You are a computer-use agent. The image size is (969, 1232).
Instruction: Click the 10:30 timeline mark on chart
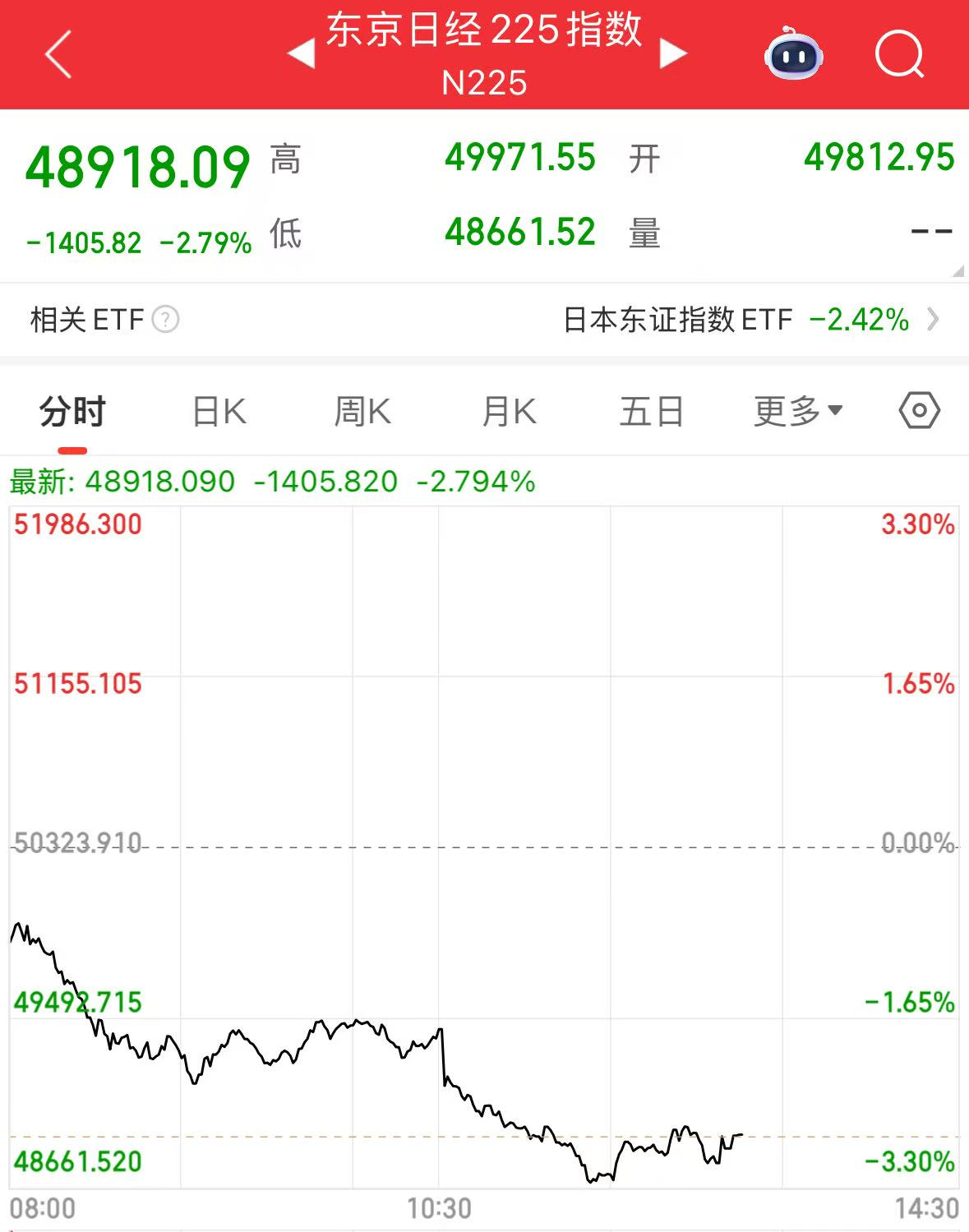click(439, 1208)
